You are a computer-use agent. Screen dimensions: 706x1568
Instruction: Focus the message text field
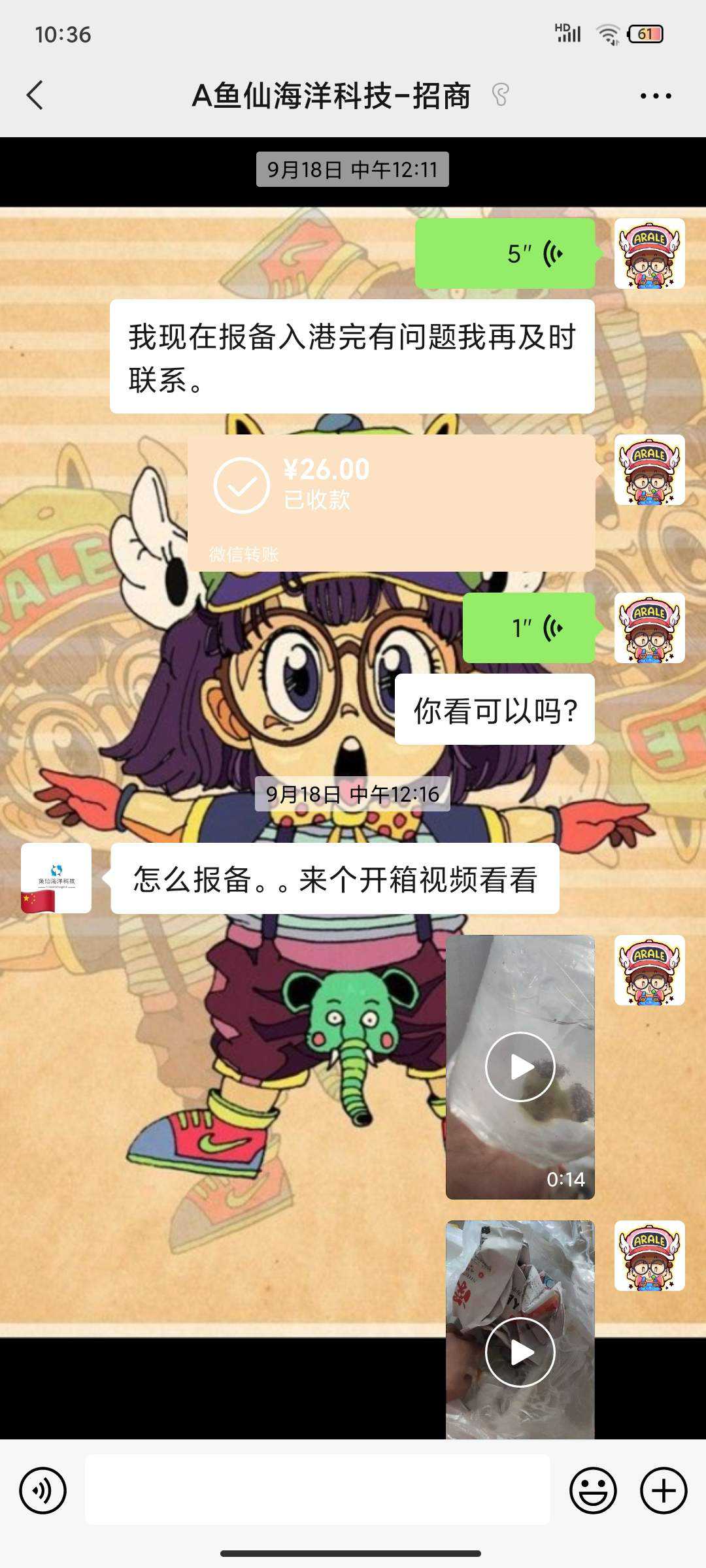pos(317,1490)
